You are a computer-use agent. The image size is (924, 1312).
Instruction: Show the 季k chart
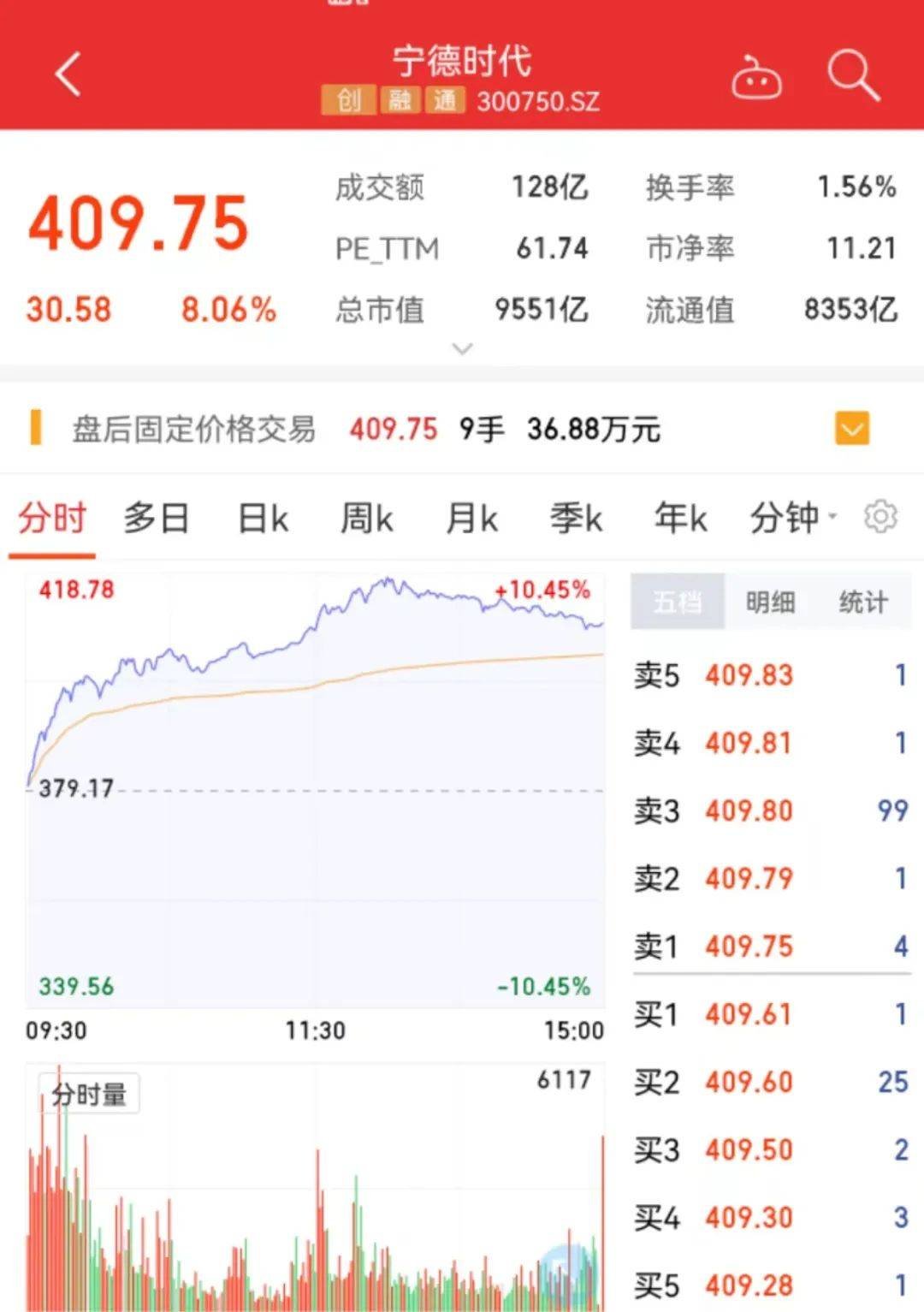(x=576, y=518)
